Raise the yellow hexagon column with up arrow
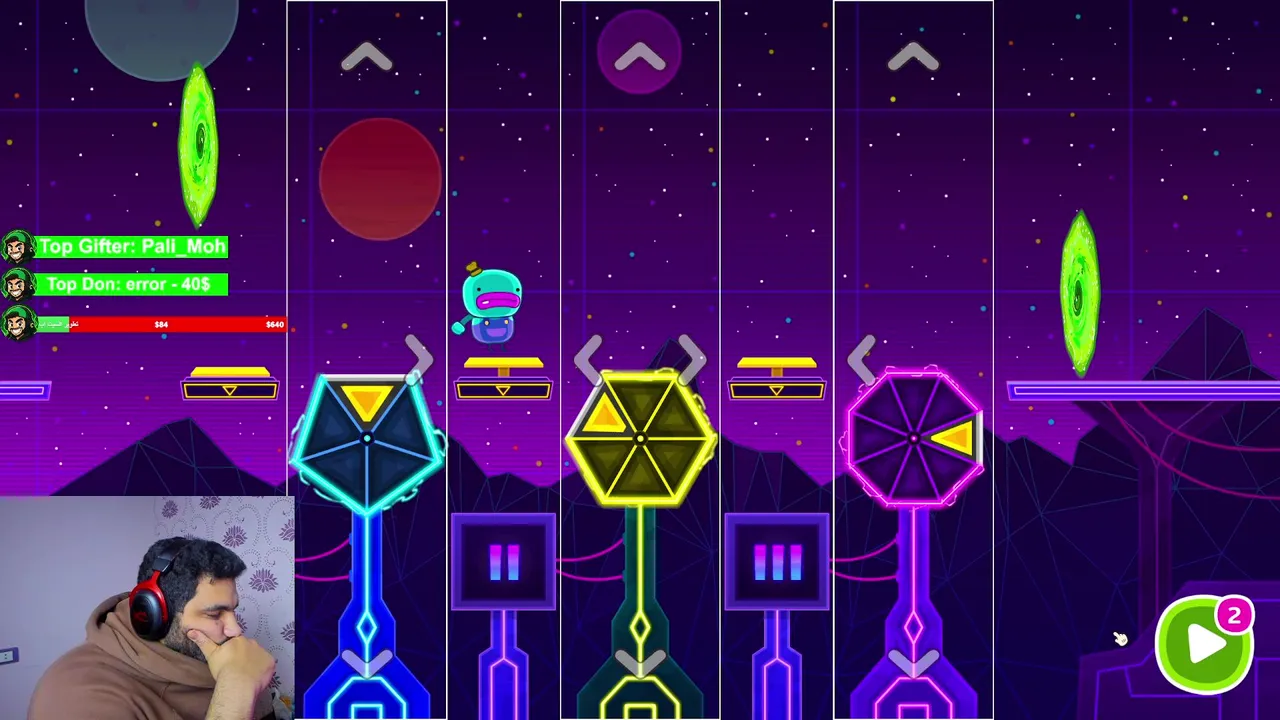The image size is (1280, 720). tap(640, 60)
